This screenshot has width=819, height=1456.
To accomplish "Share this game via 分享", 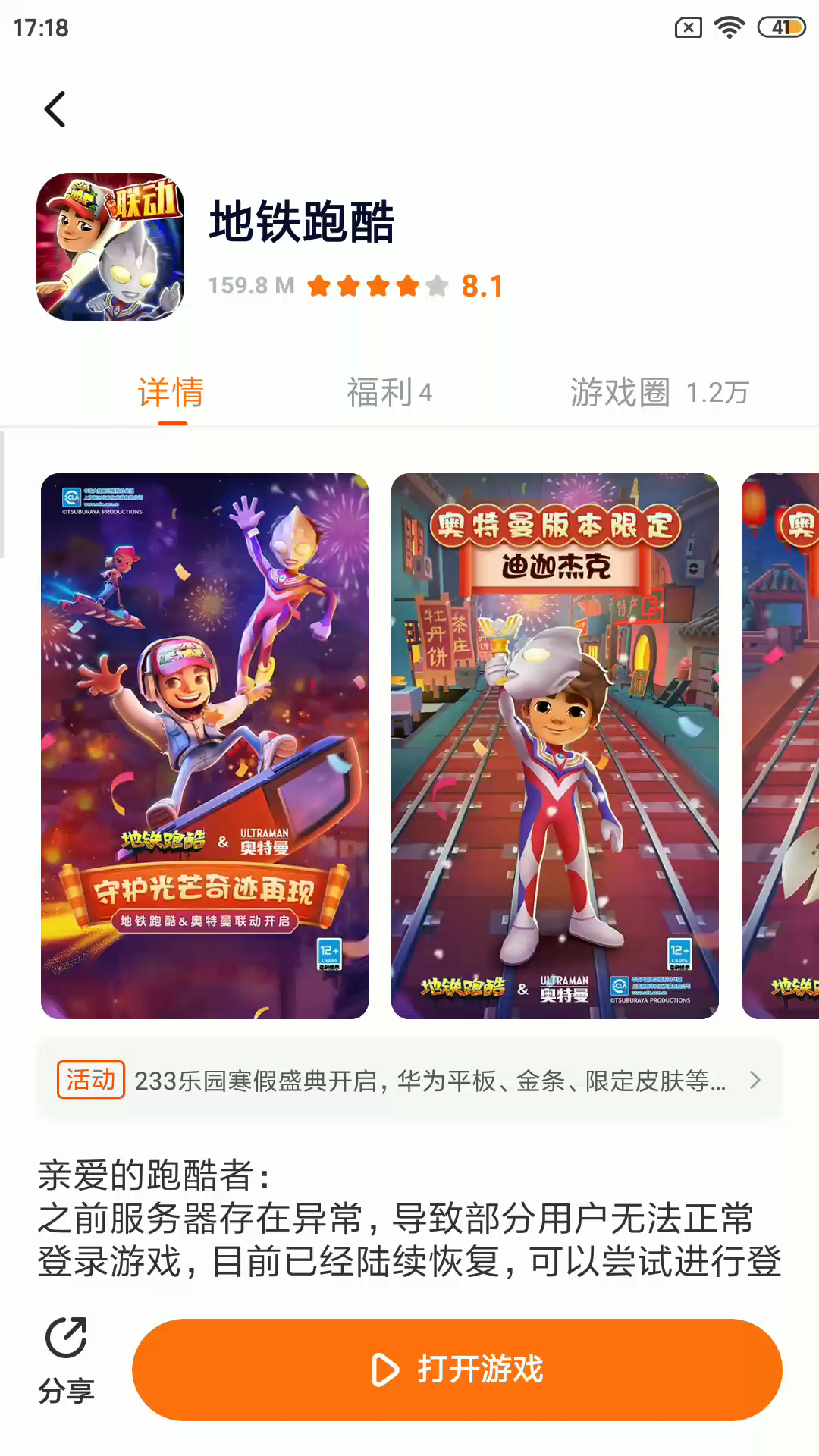I will pos(66,1360).
